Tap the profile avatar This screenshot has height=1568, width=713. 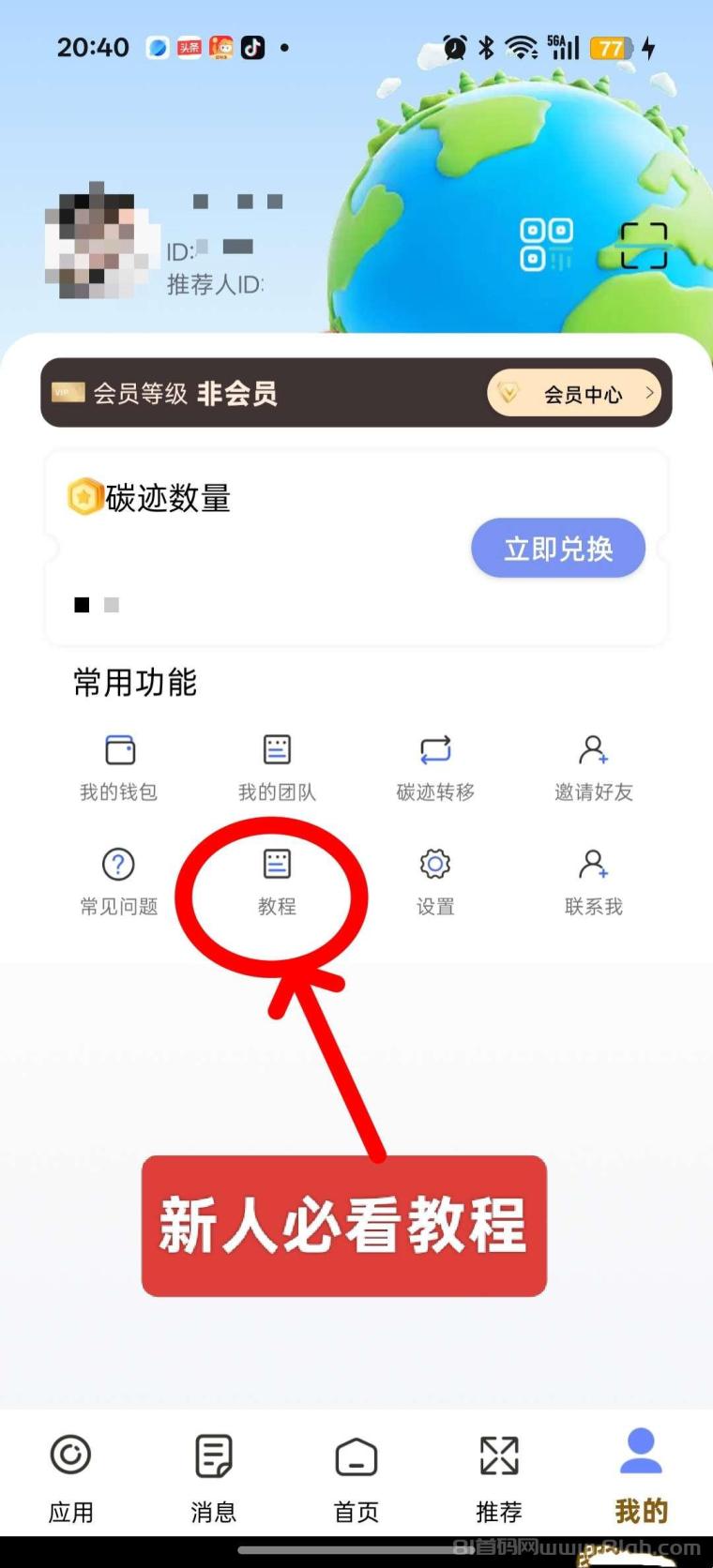click(x=99, y=241)
